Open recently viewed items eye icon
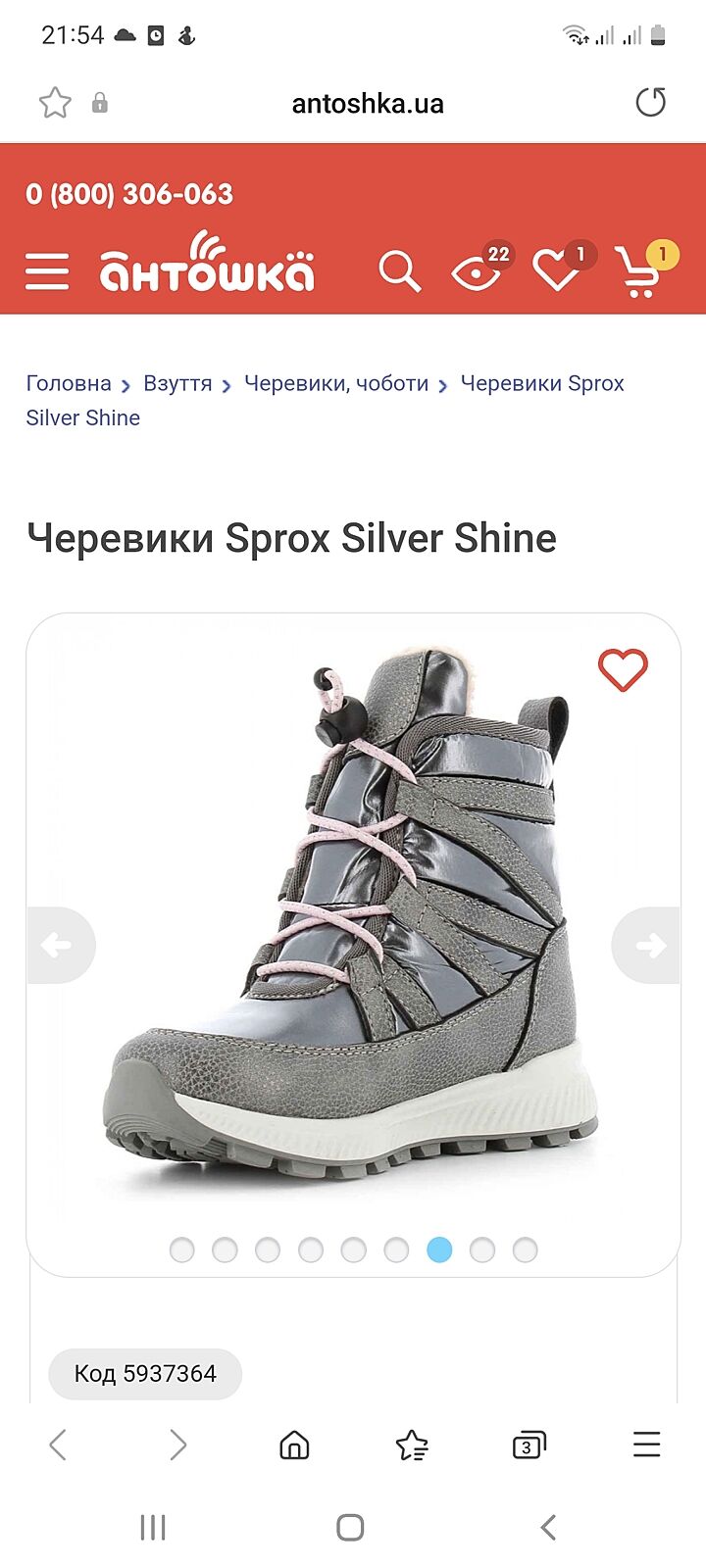Screen dimensions: 706x1568 pos(477,271)
